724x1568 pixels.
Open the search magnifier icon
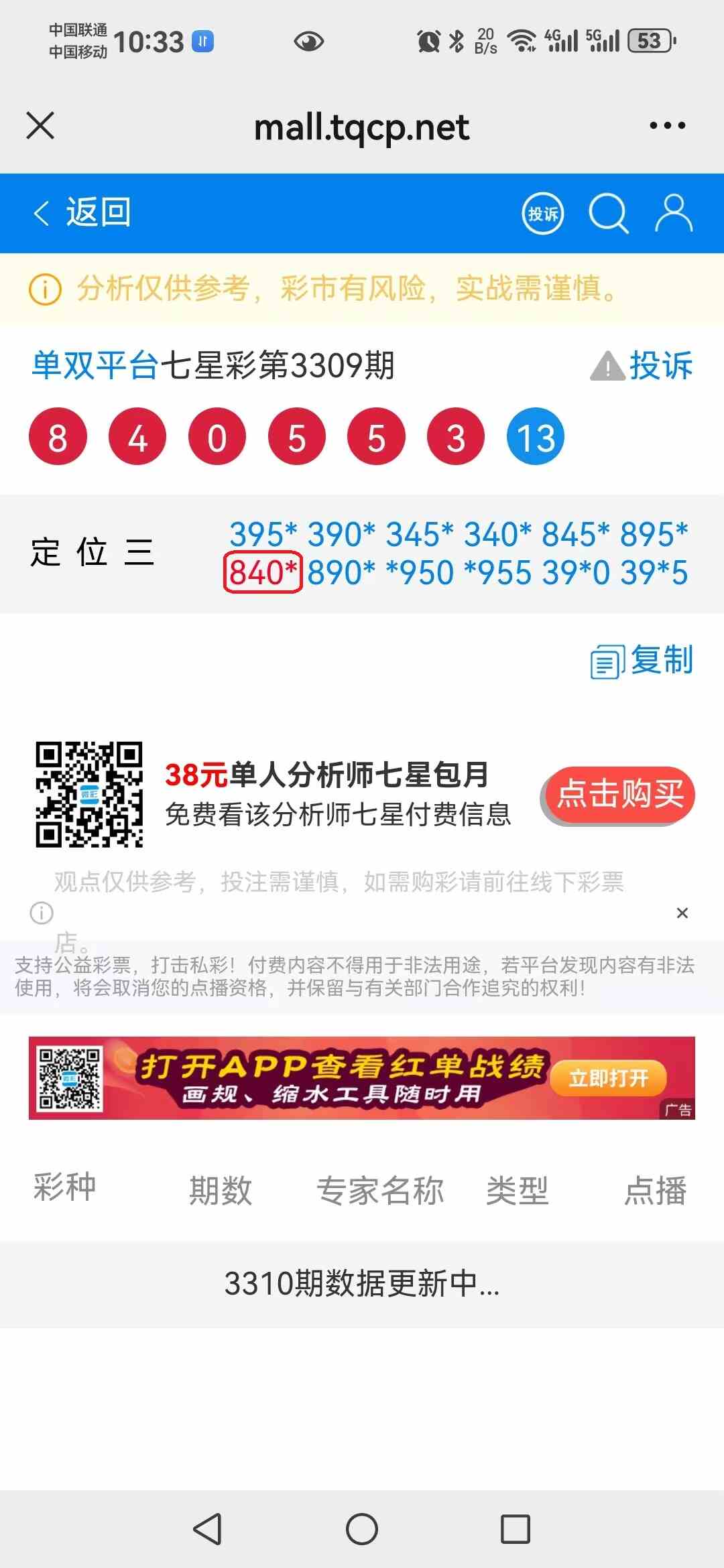click(x=608, y=214)
